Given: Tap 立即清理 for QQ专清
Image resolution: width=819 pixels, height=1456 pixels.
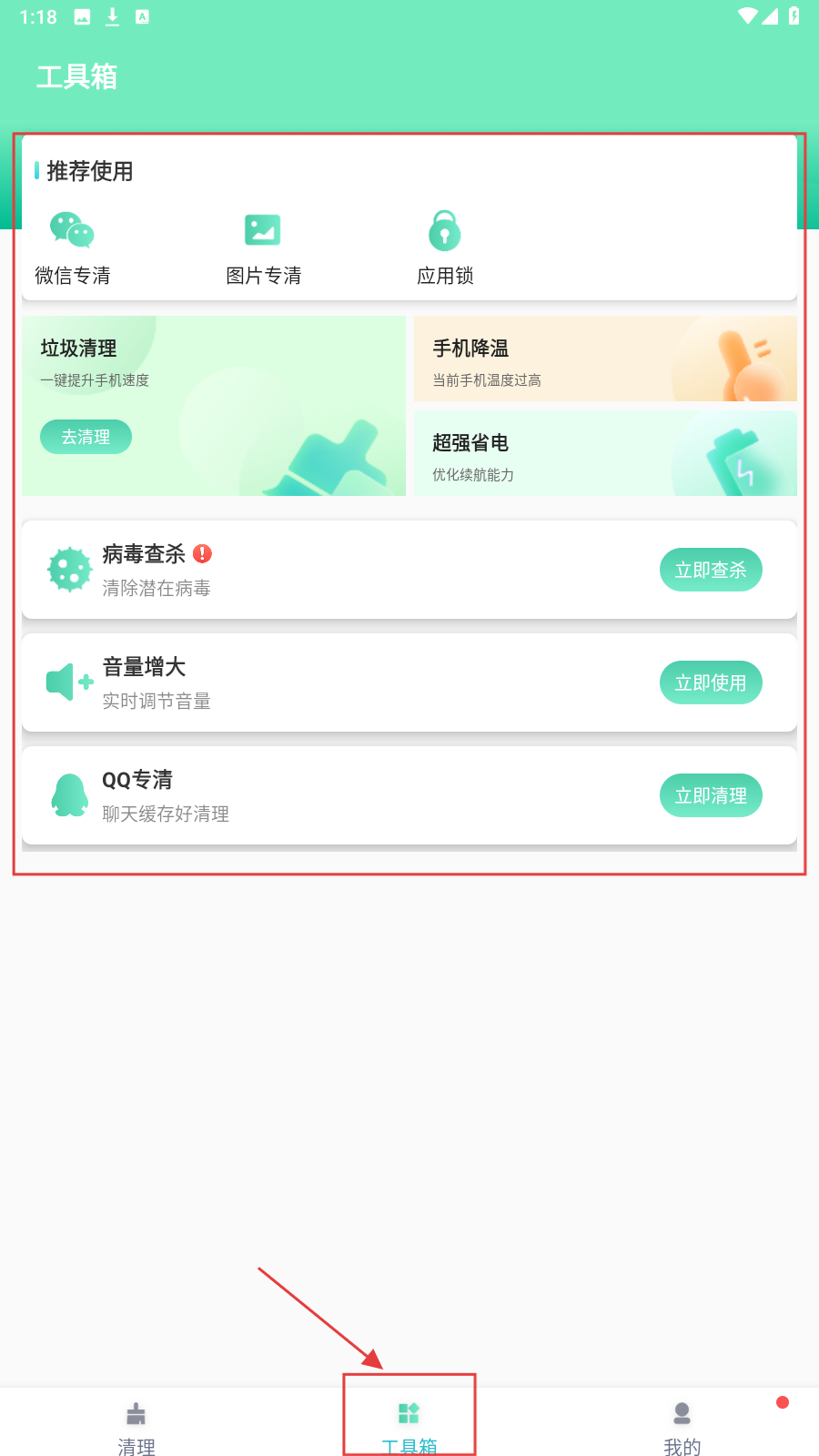Looking at the screenshot, I should [x=711, y=795].
